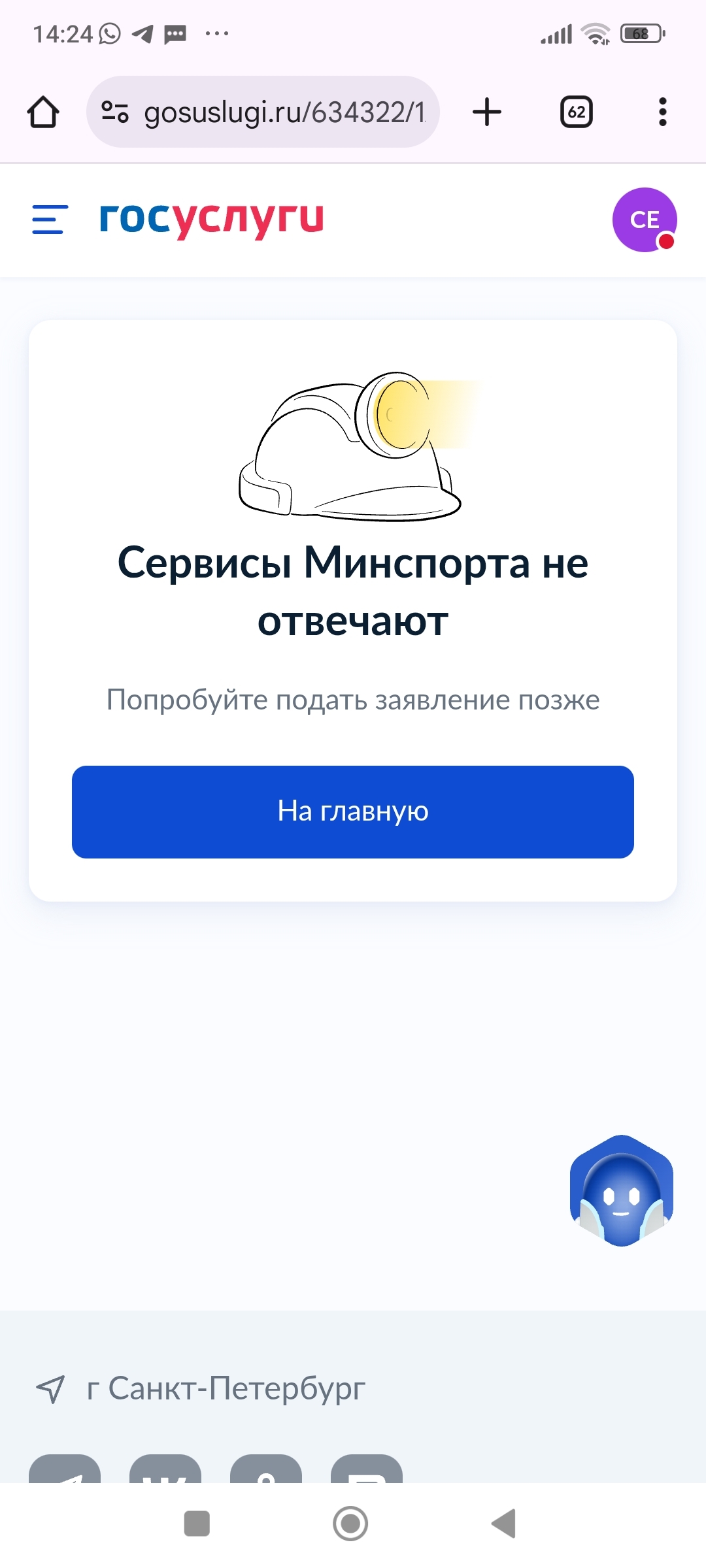The image size is (706, 1568).
Task: Tap the На главную button
Action: (x=353, y=811)
